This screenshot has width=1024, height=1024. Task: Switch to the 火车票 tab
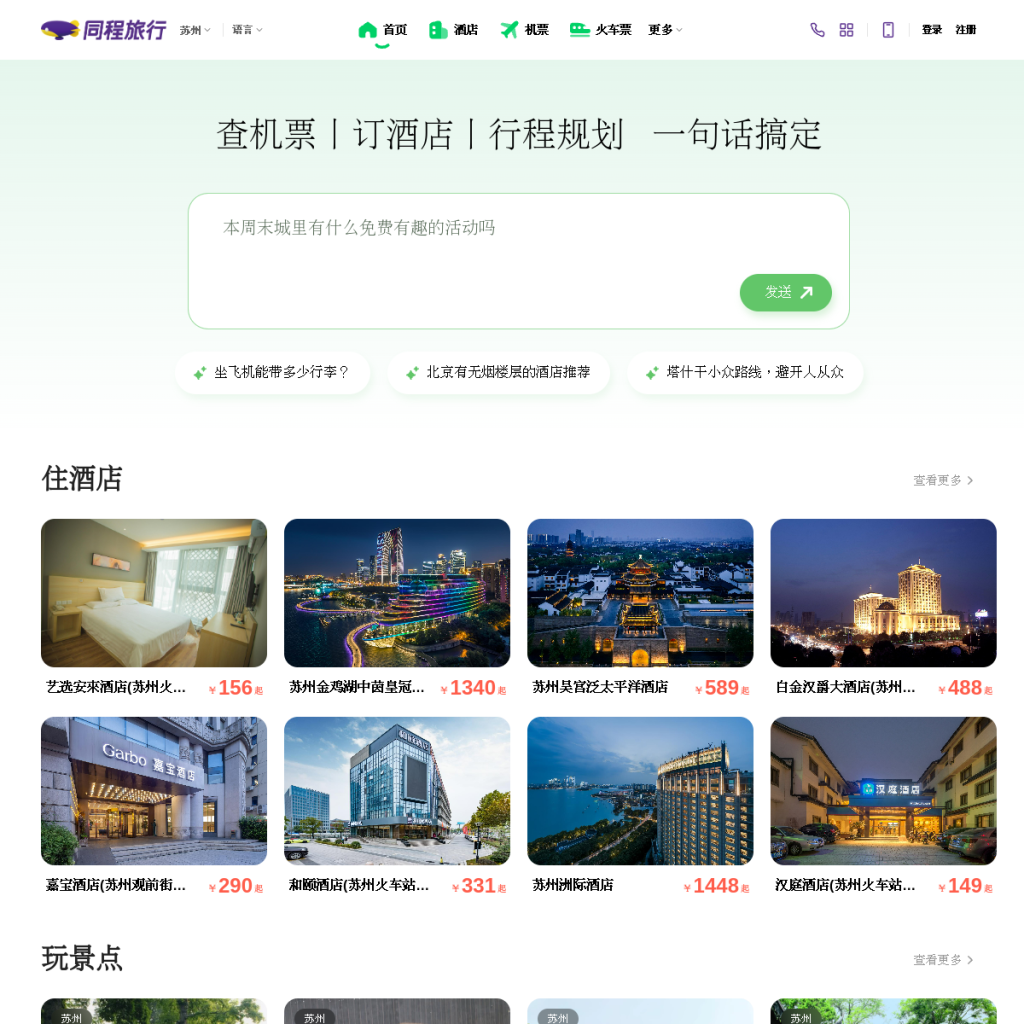[600, 30]
